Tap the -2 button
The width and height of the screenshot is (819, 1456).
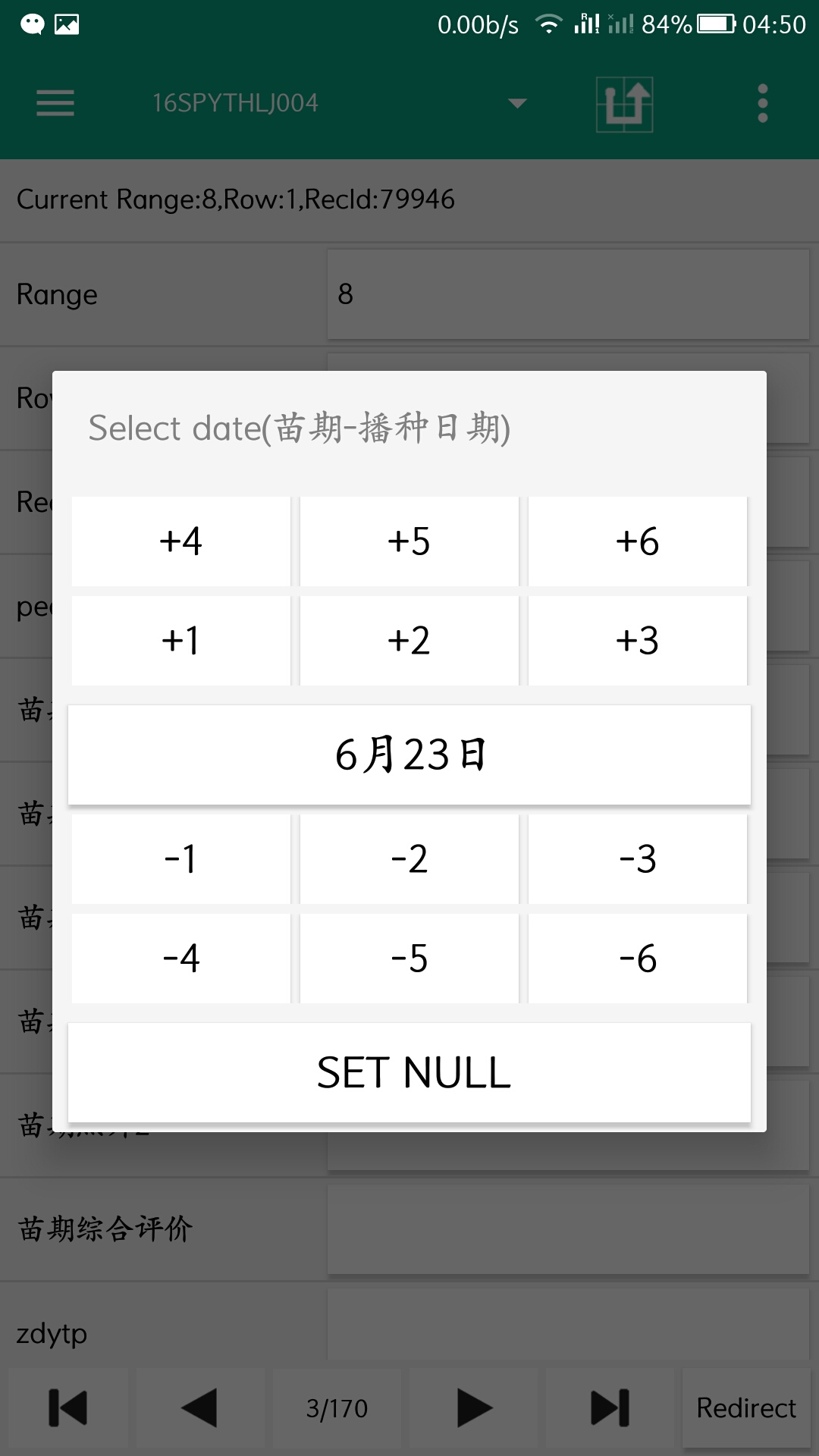pos(409,859)
